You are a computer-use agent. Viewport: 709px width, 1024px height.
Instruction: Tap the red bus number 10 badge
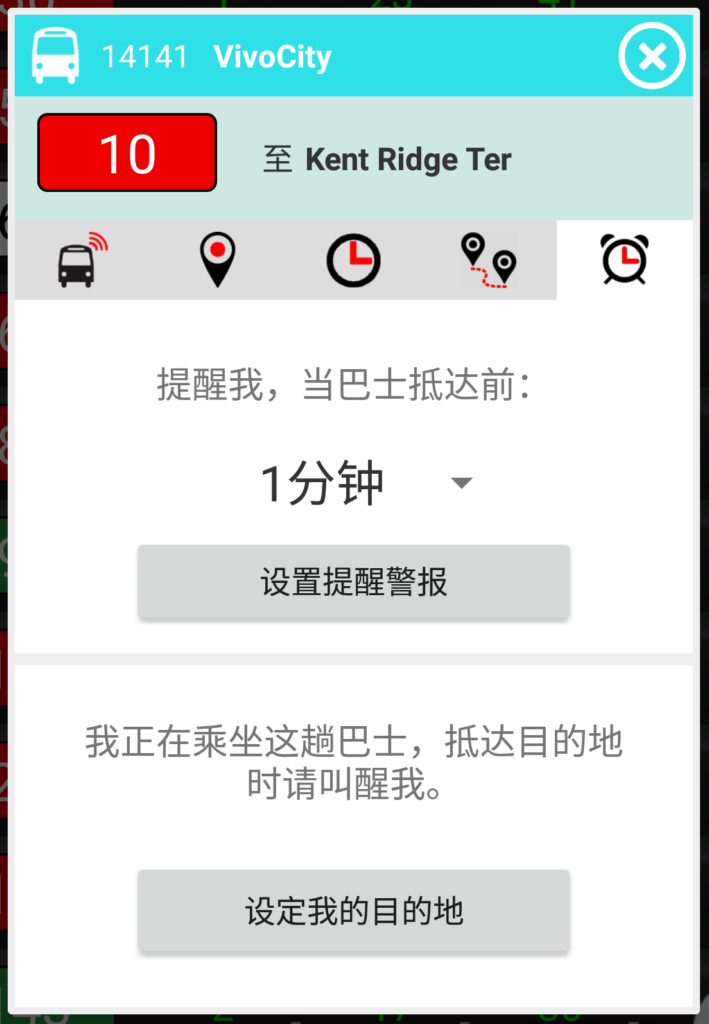click(x=127, y=153)
